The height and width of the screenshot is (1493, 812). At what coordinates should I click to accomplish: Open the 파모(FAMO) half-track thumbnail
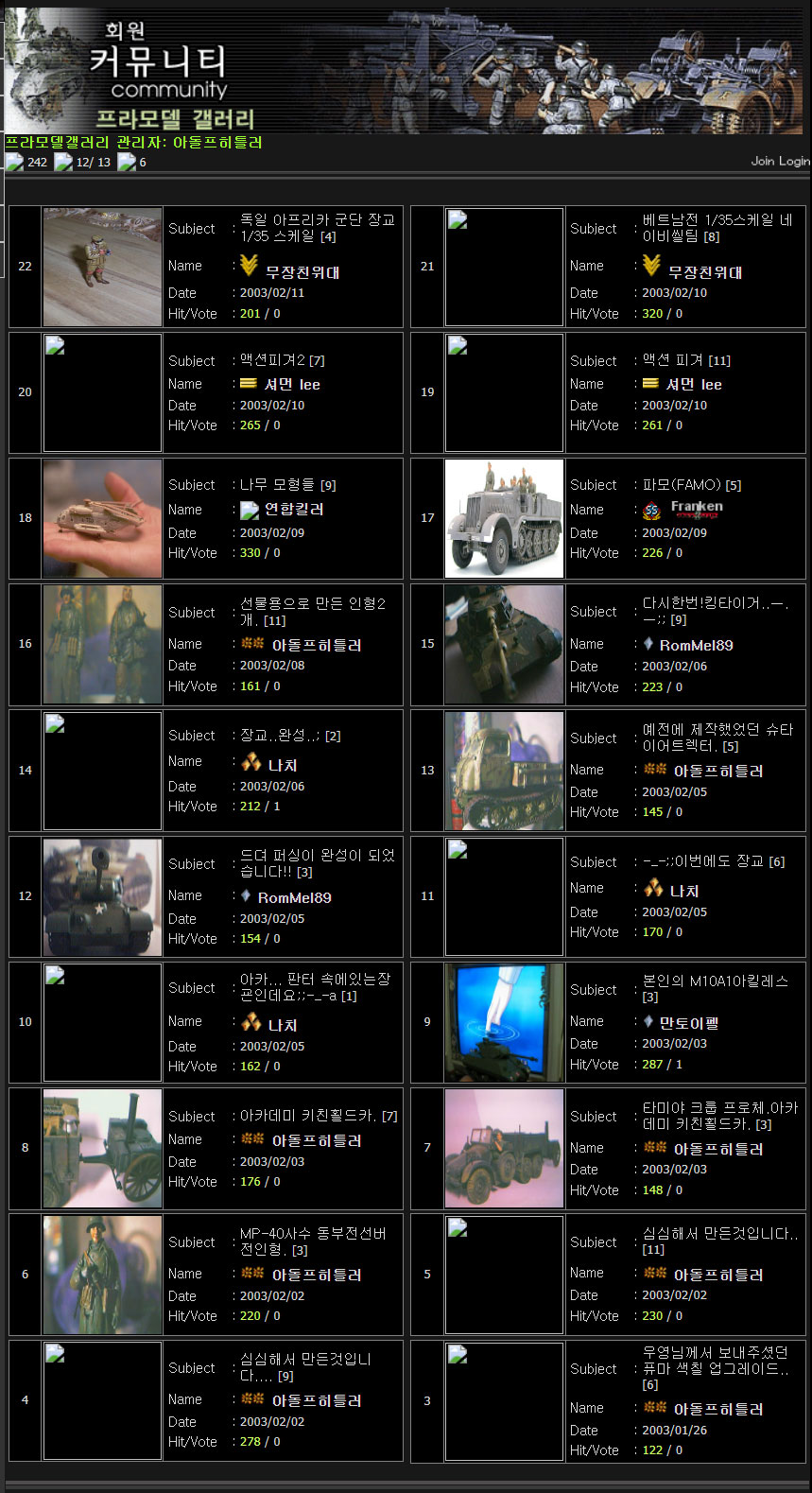[504, 518]
